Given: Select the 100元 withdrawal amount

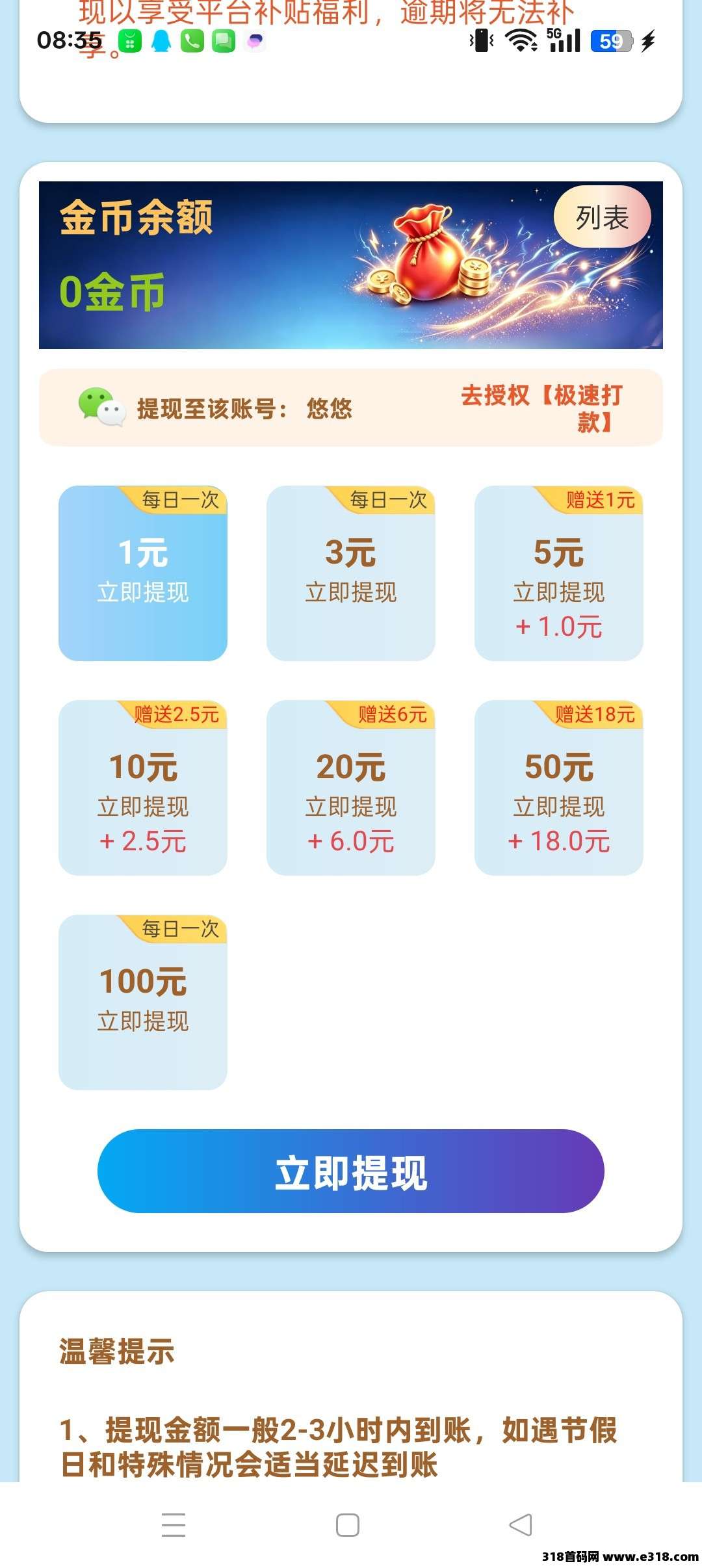Looking at the screenshot, I should [143, 1002].
